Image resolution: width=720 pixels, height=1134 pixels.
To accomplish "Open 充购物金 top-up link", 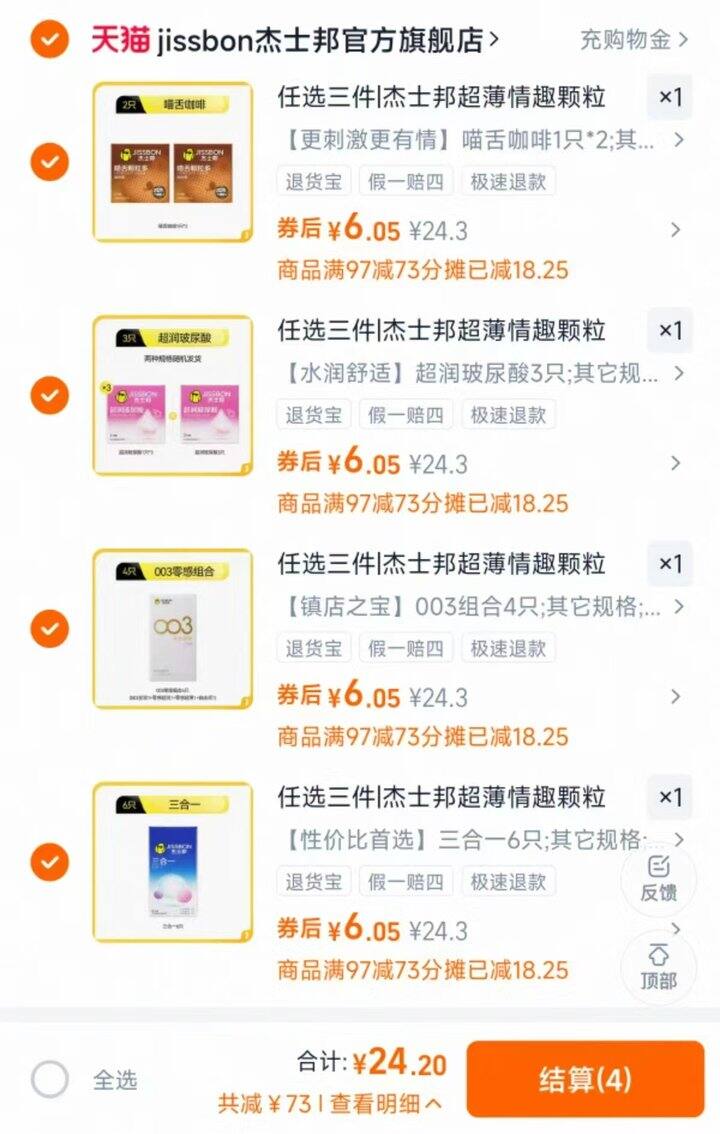I will (634, 40).
